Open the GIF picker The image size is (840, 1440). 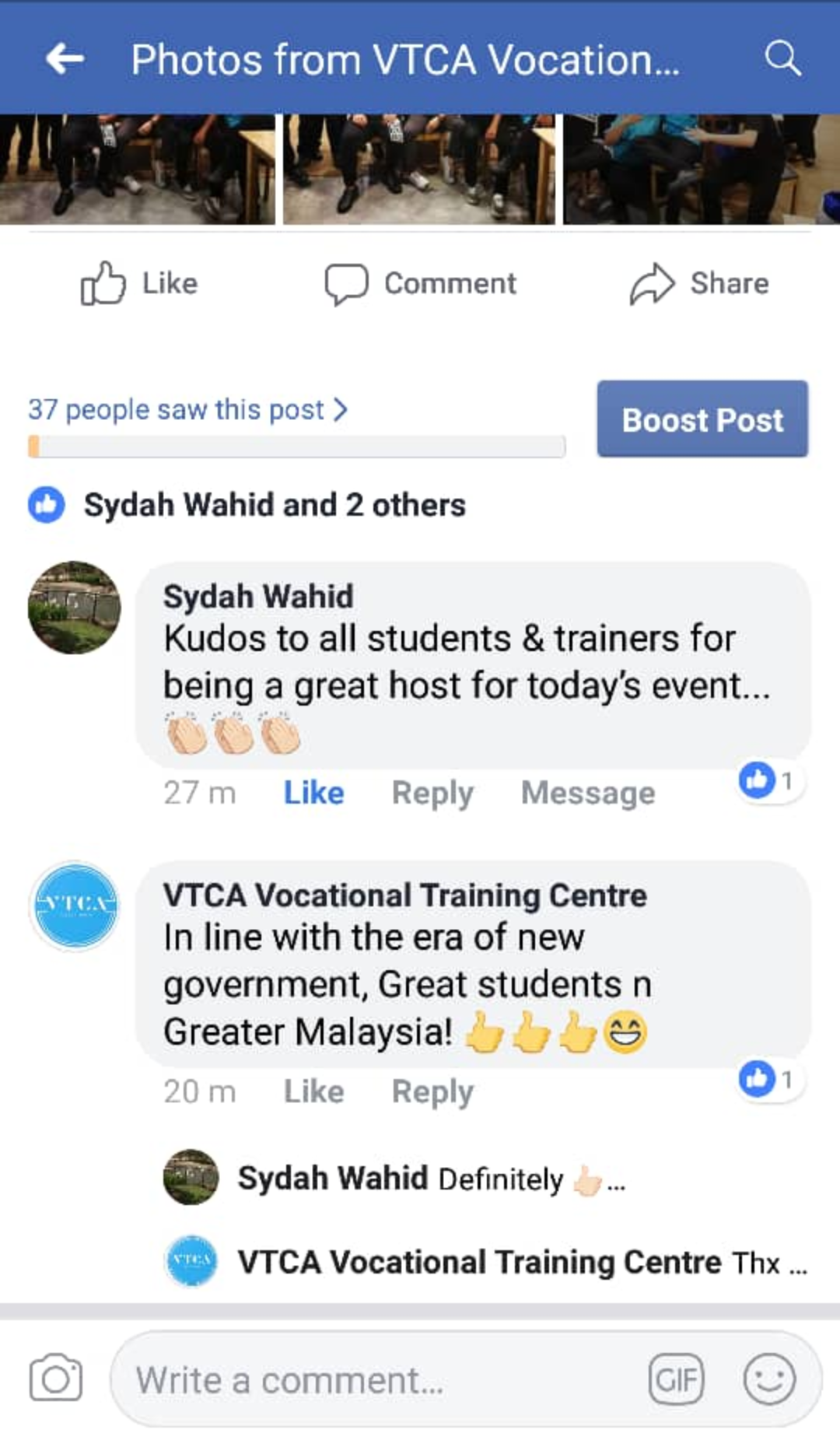pos(676,1380)
